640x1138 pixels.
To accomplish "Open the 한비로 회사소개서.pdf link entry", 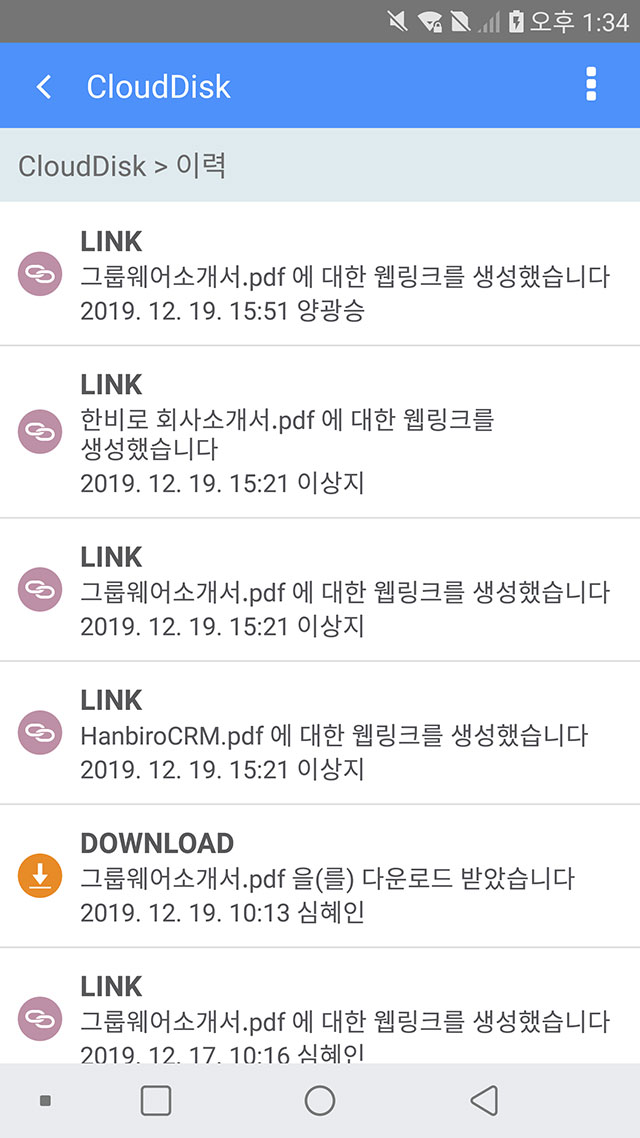I will [320, 432].
